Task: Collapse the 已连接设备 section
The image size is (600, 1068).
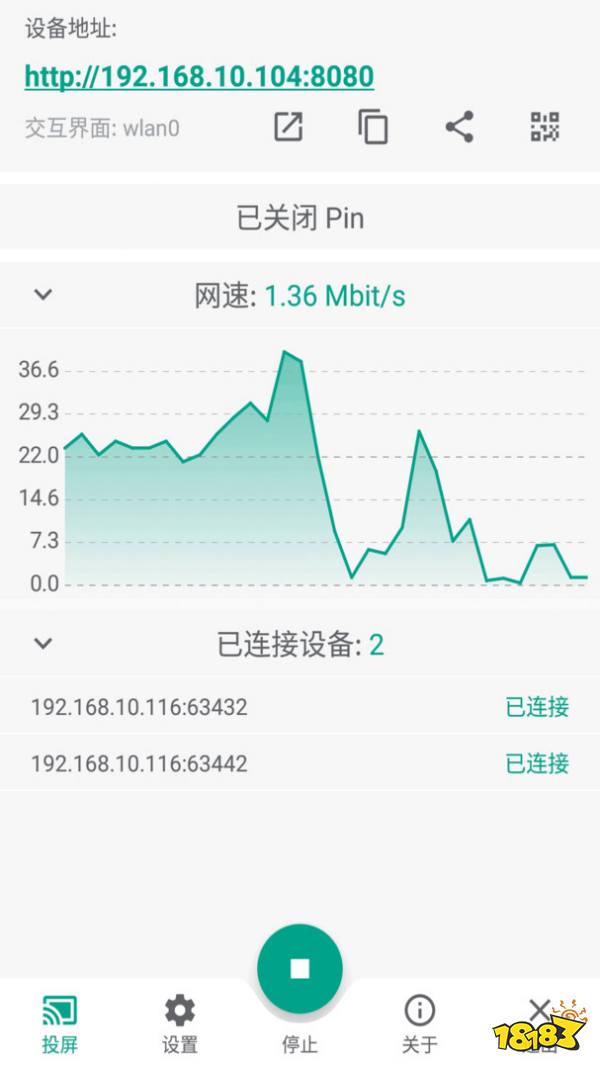Action: pos(43,644)
